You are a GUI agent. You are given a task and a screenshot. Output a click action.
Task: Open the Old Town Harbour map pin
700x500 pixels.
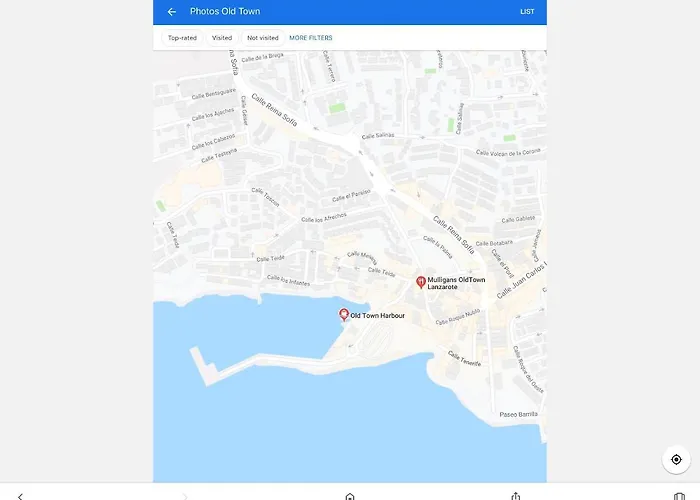click(344, 315)
